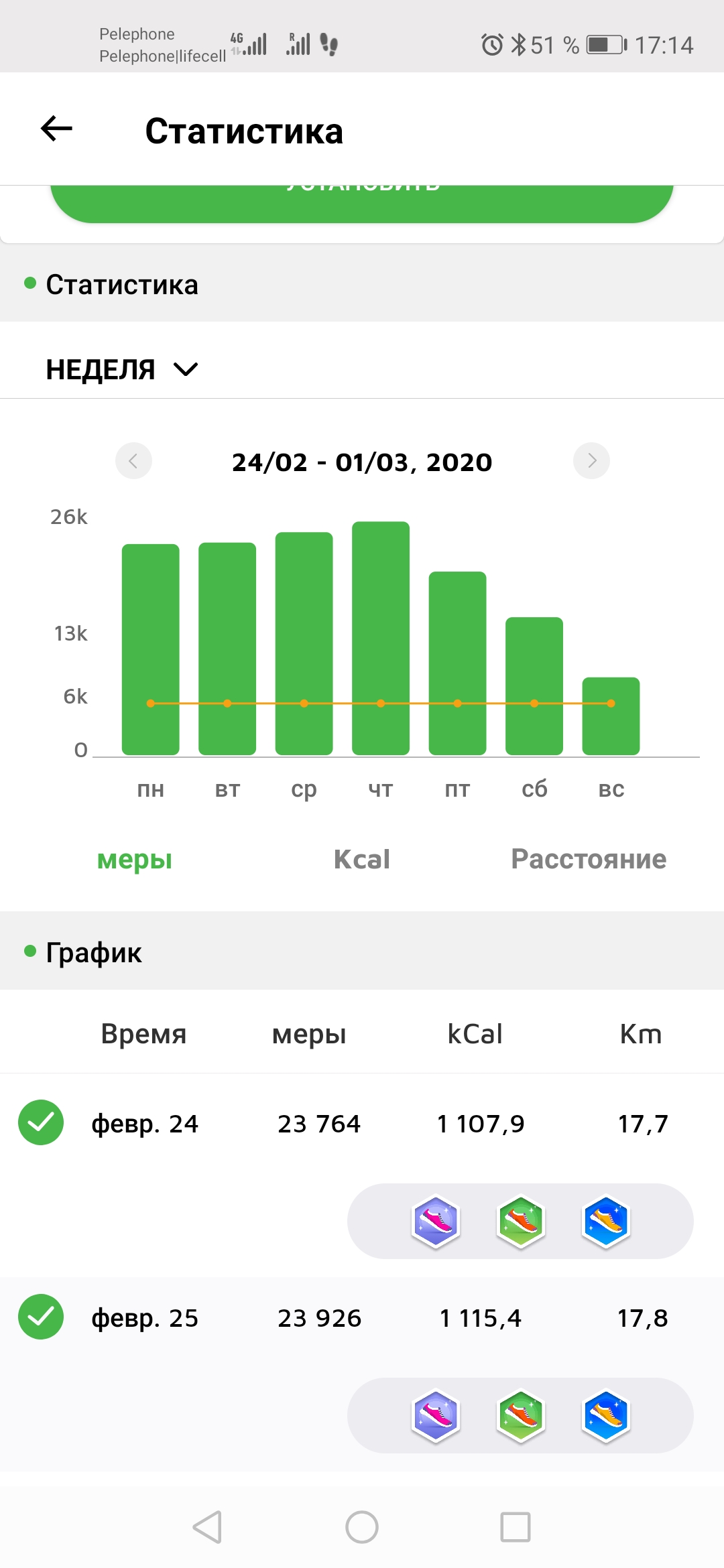724x1568 pixels.
Task: Select the green sneaker badge for February 25
Action: click(x=520, y=1416)
